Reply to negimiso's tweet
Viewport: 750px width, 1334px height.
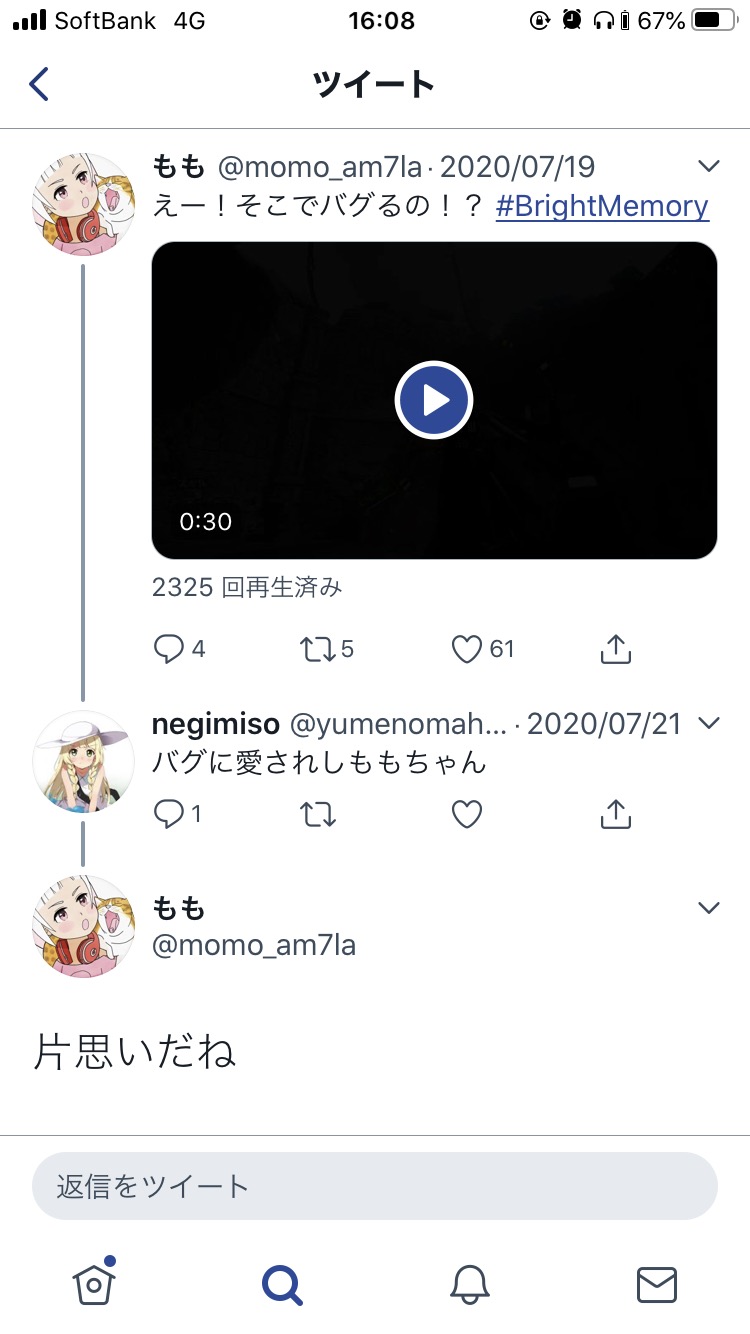point(169,815)
